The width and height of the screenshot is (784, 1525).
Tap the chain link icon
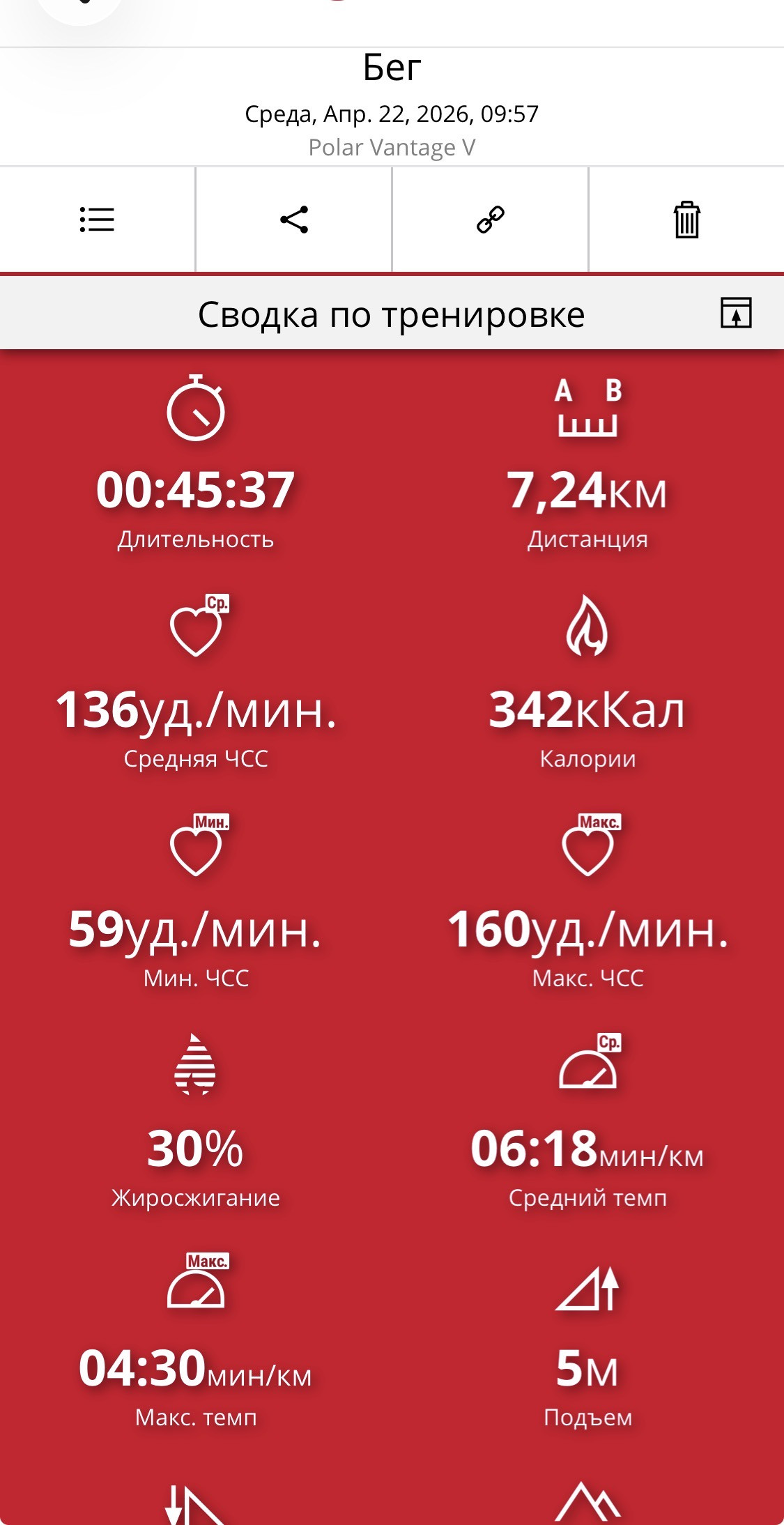491,220
